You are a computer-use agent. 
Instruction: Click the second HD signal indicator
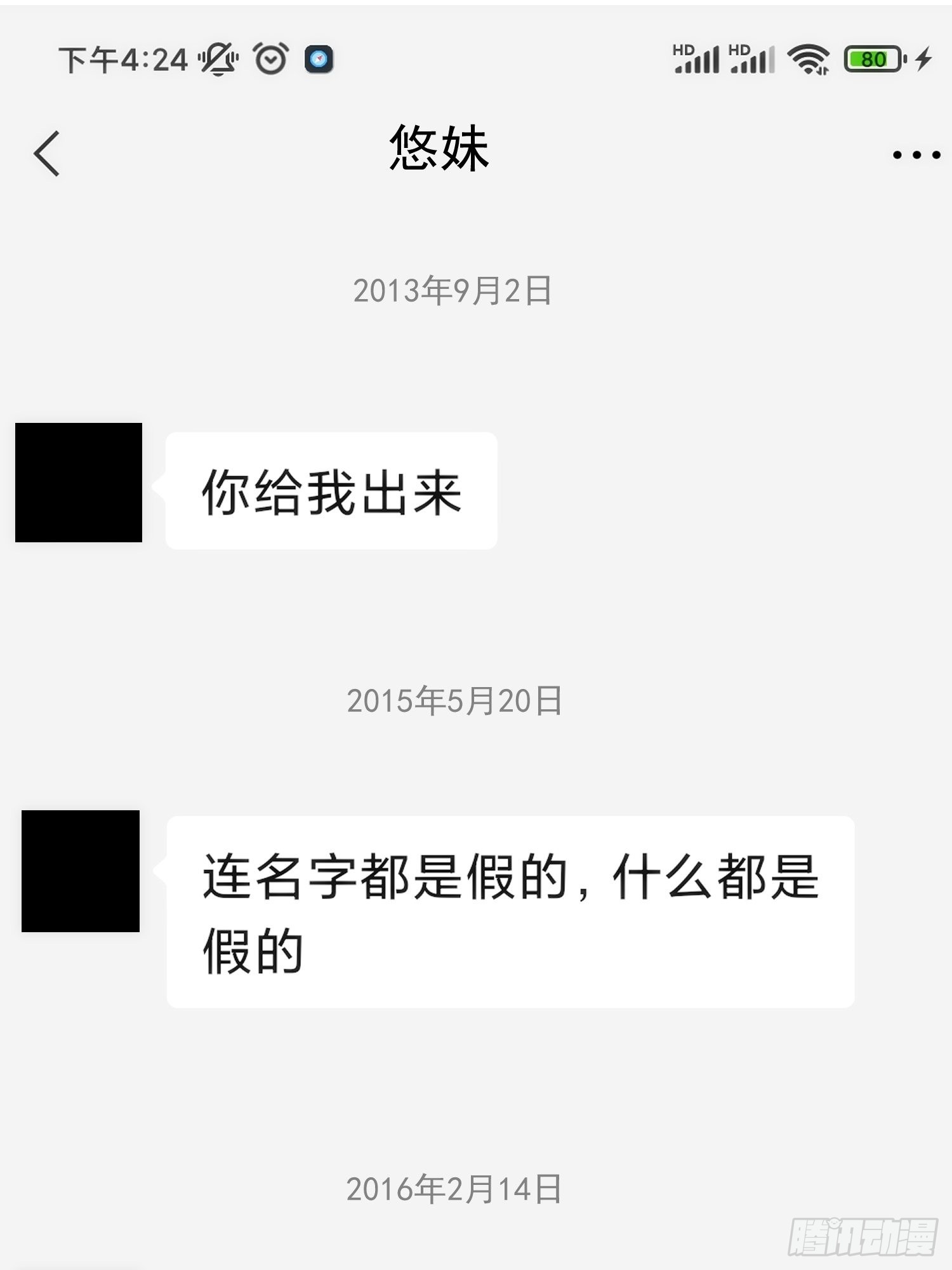coord(752,57)
